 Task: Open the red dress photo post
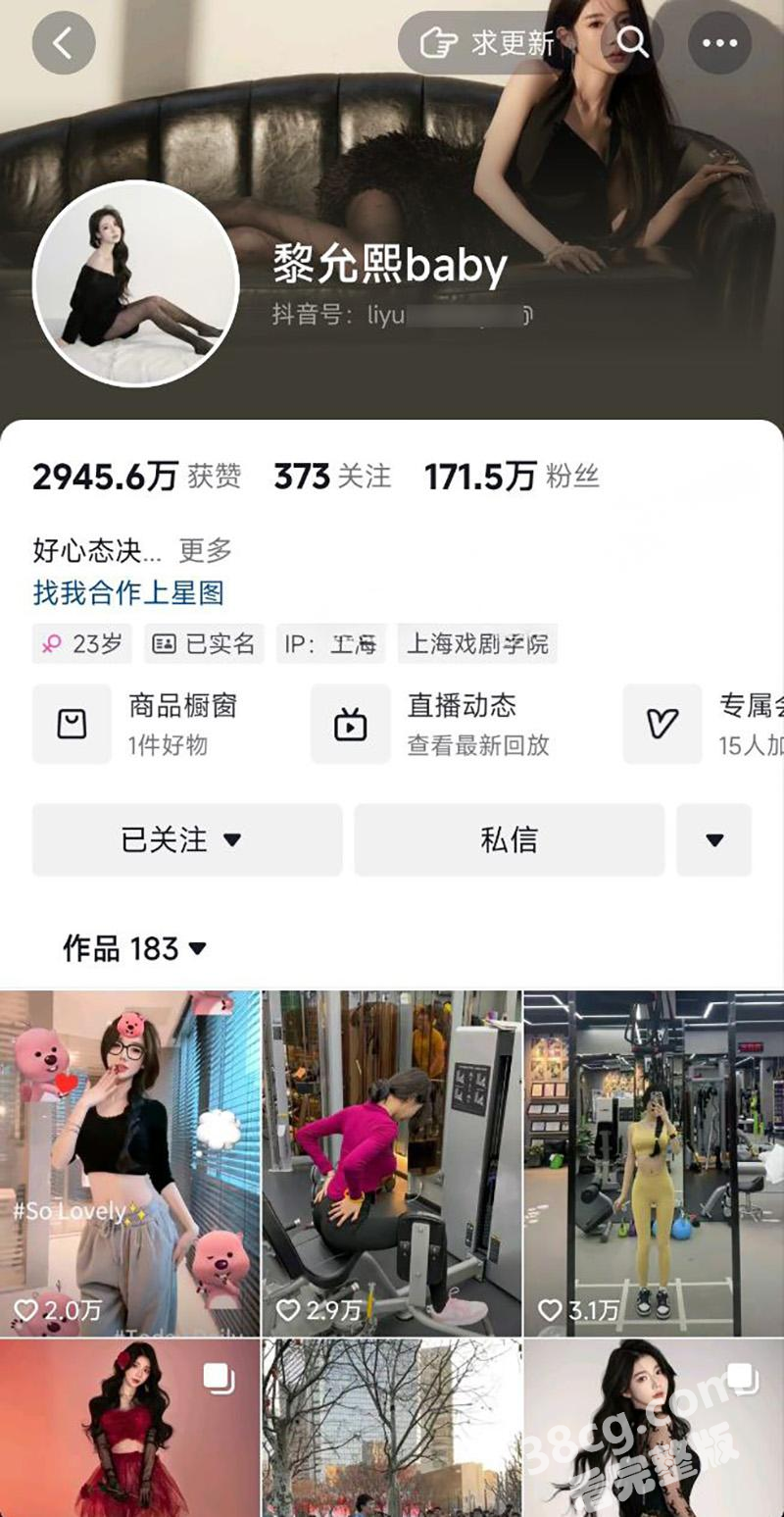click(x=129, y=1427)
